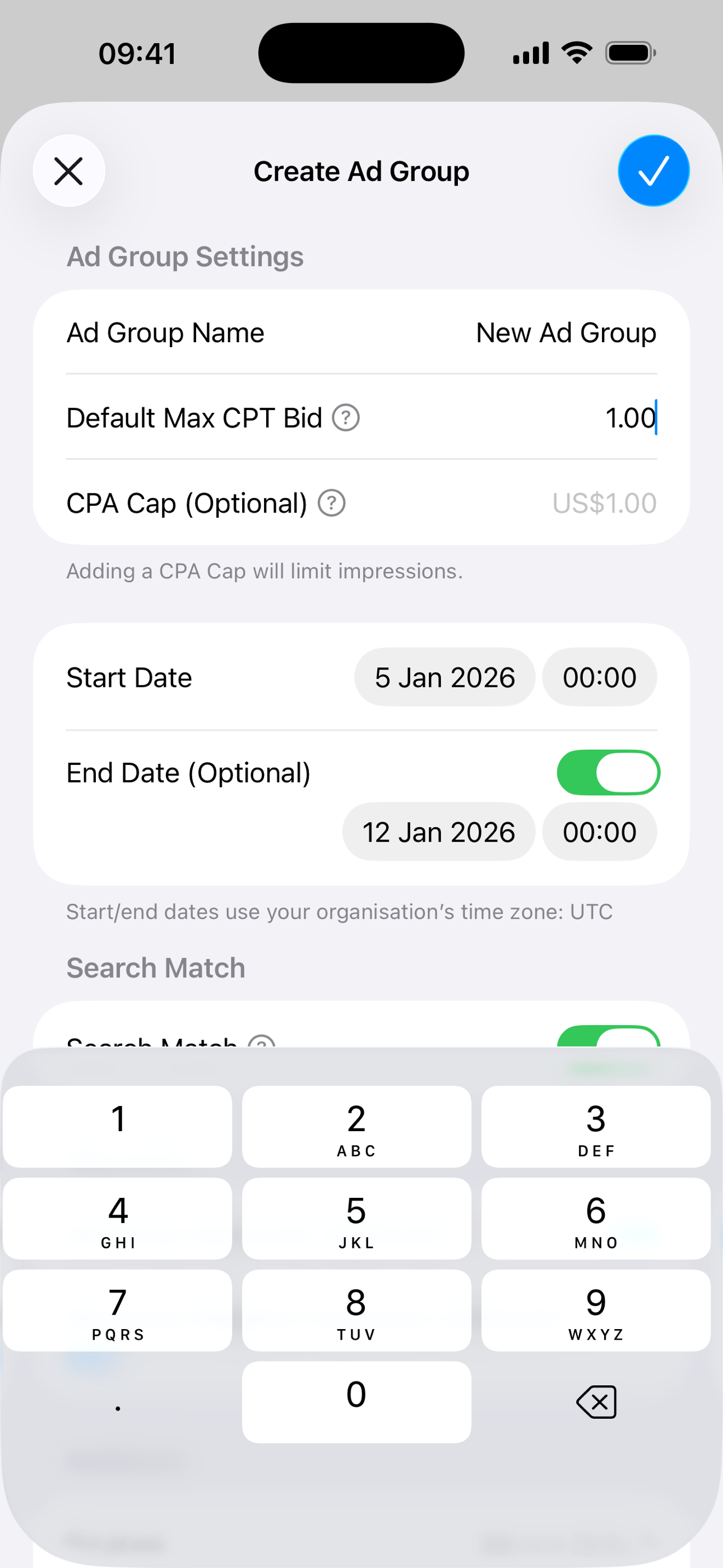The image size is (723, 1568).
Task: Turn off the End Date toggle
Action: click(x=608, y=772)
